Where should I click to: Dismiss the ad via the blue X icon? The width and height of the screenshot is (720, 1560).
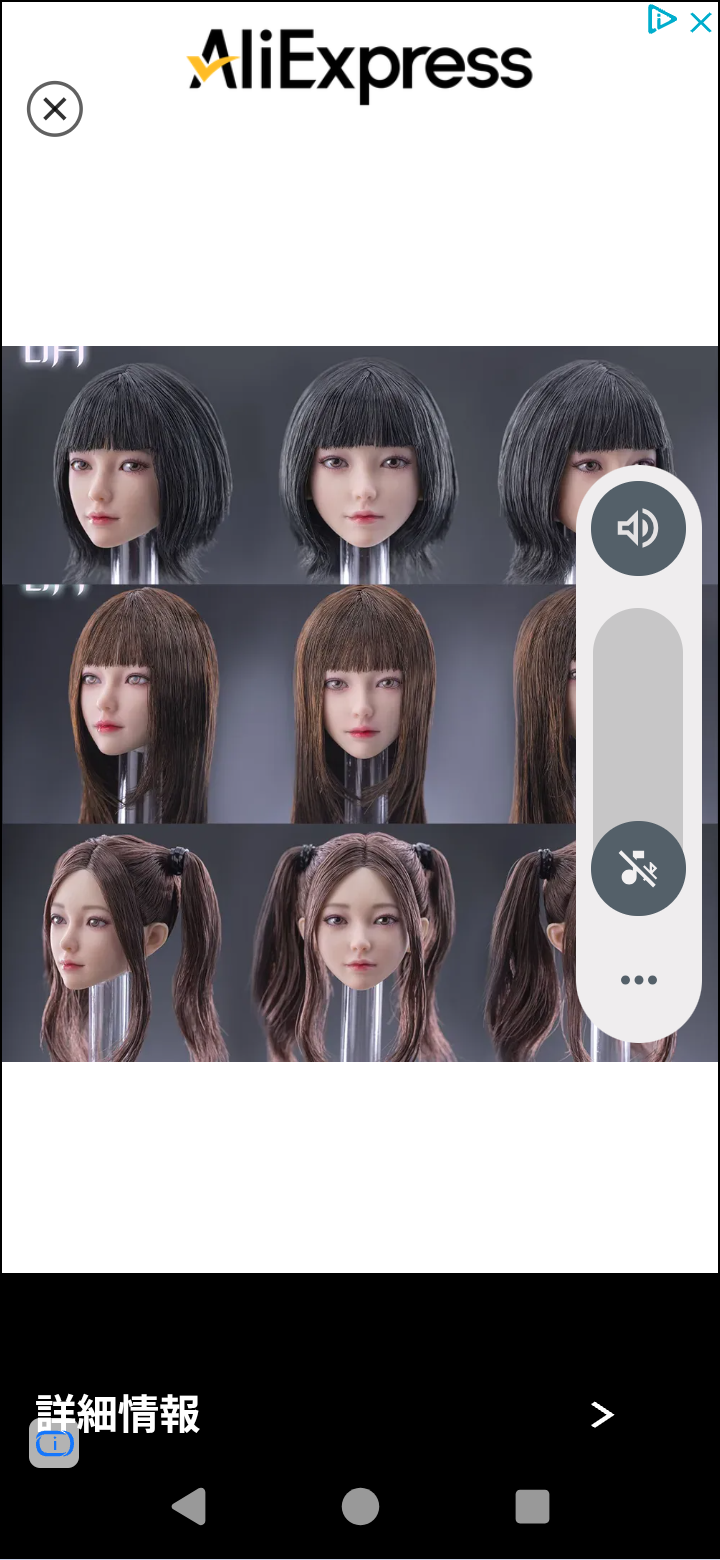click(701, 21)
